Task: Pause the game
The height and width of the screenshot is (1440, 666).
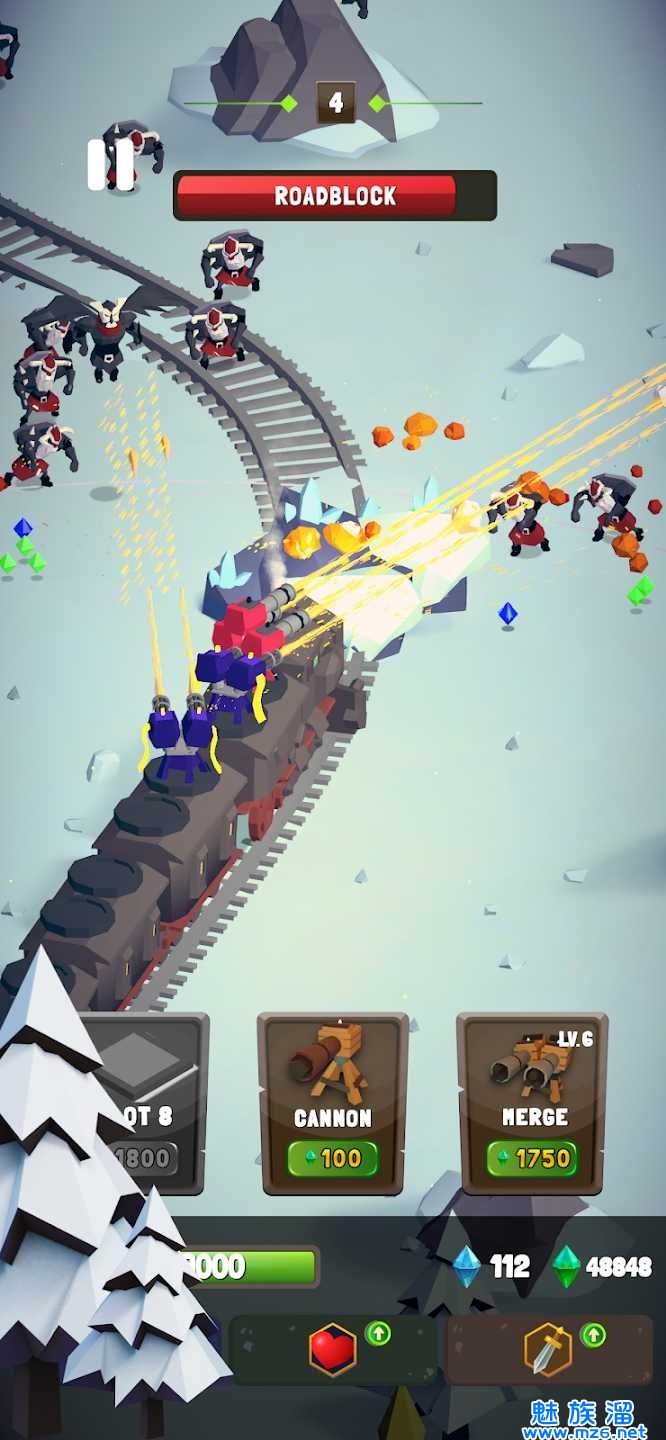Action: (x=110, y=165)
